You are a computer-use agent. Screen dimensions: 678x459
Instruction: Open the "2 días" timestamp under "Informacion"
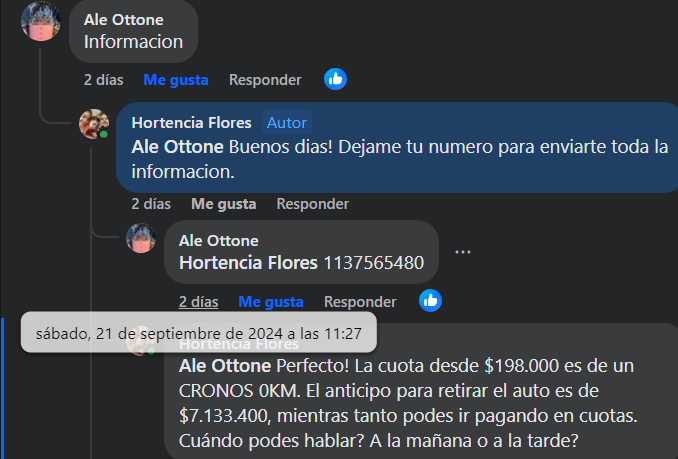[103, 80]
